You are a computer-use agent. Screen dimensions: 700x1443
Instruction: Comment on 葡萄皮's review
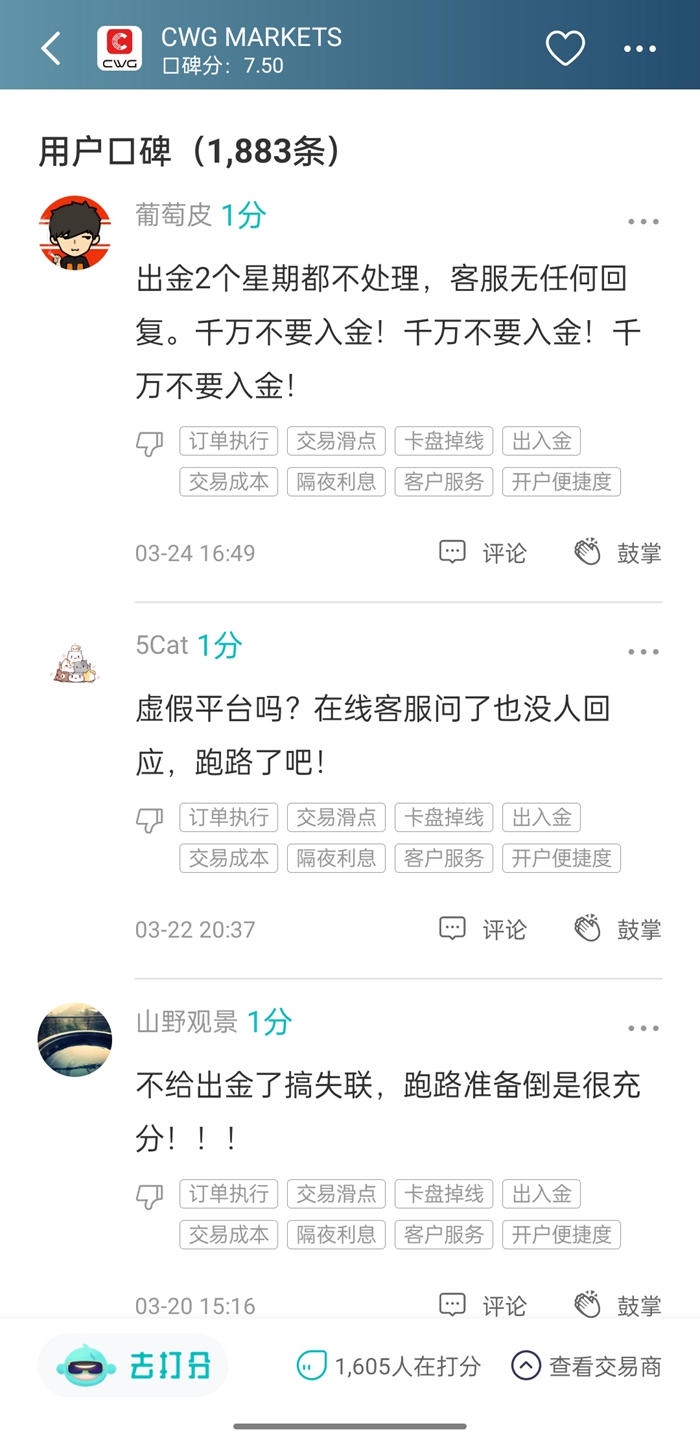pos(483,553)
